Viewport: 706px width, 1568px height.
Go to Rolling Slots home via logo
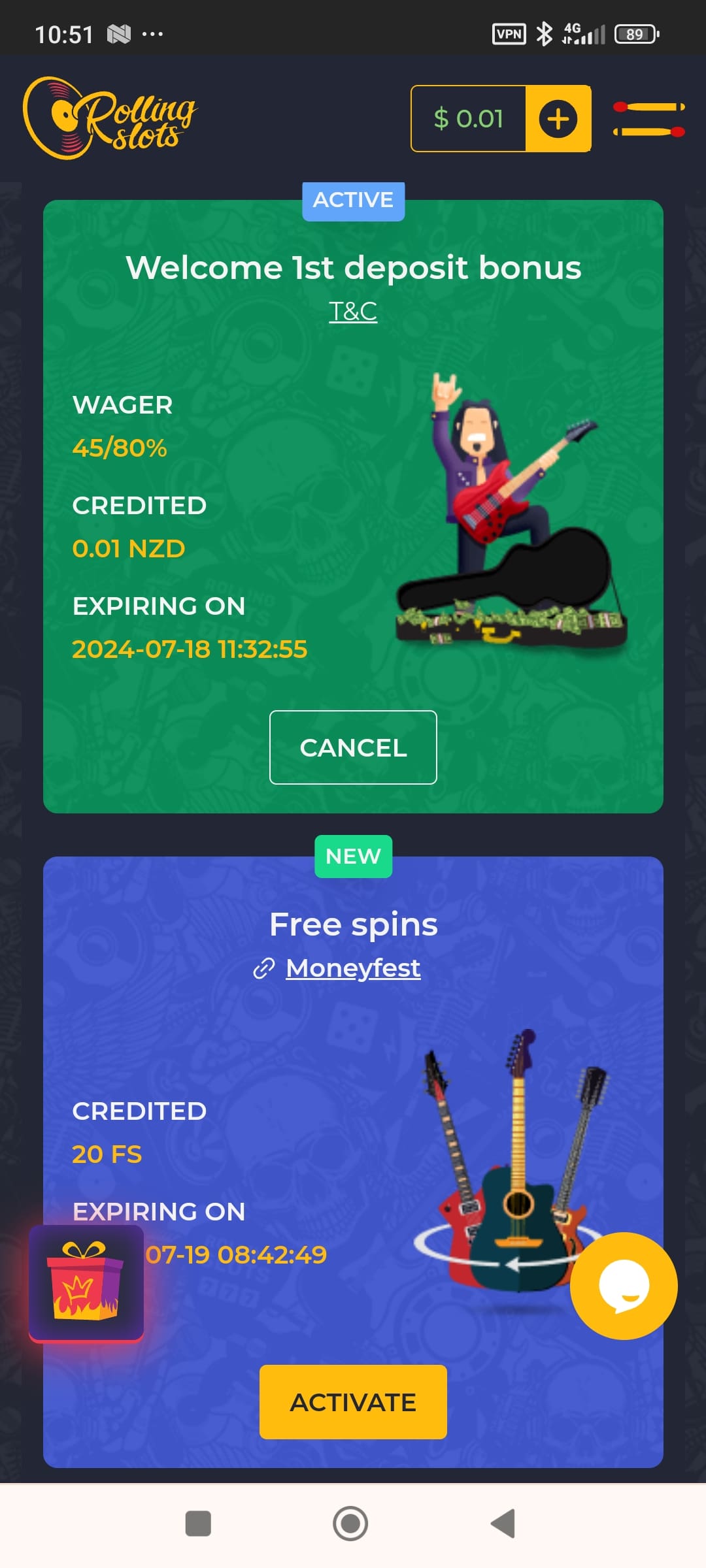click(x=110, y=119)
